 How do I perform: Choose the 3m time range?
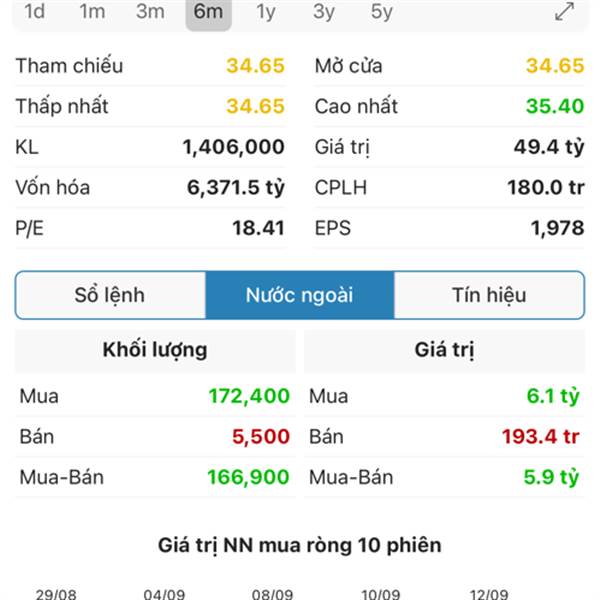coord(150,12)
